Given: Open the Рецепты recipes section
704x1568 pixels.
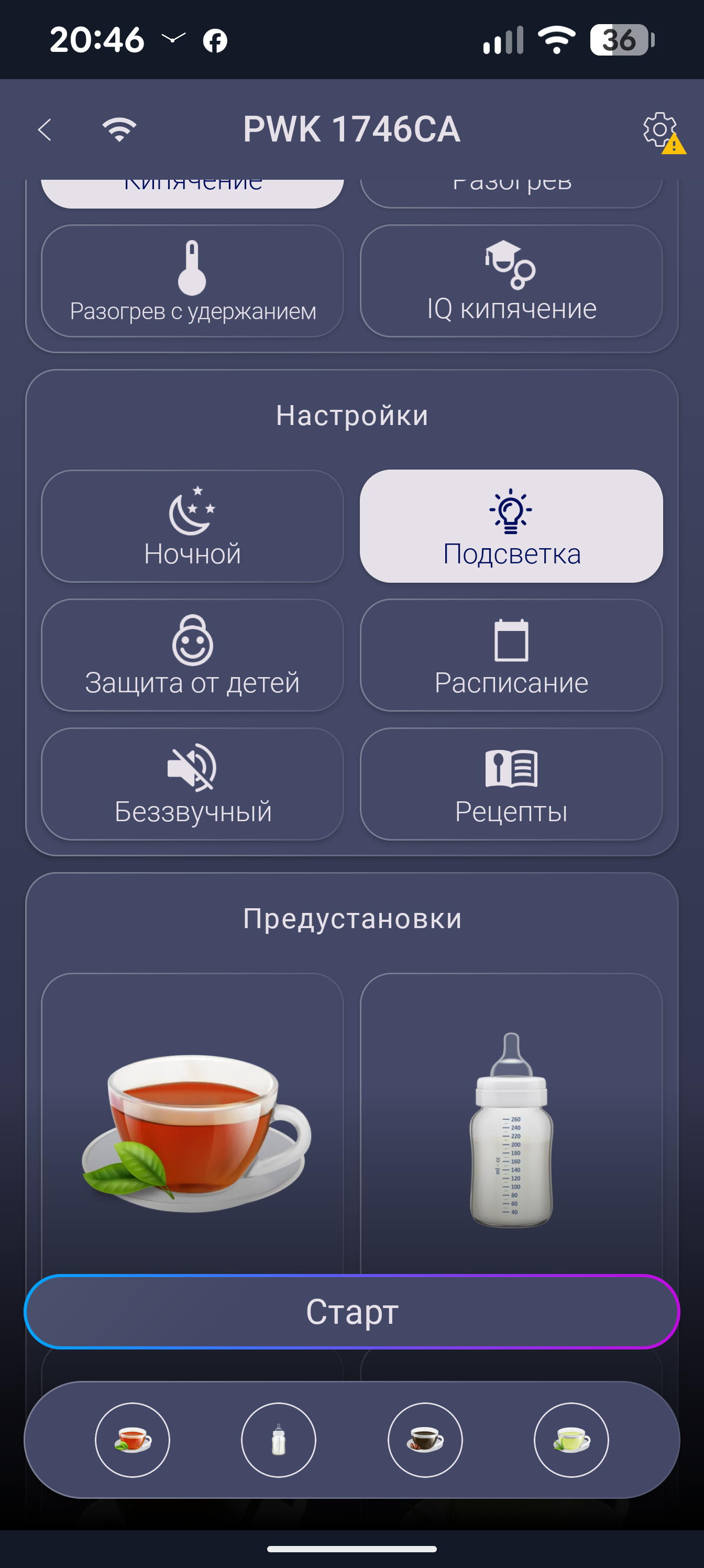Looking at the screenshot, I should (511, 784).
